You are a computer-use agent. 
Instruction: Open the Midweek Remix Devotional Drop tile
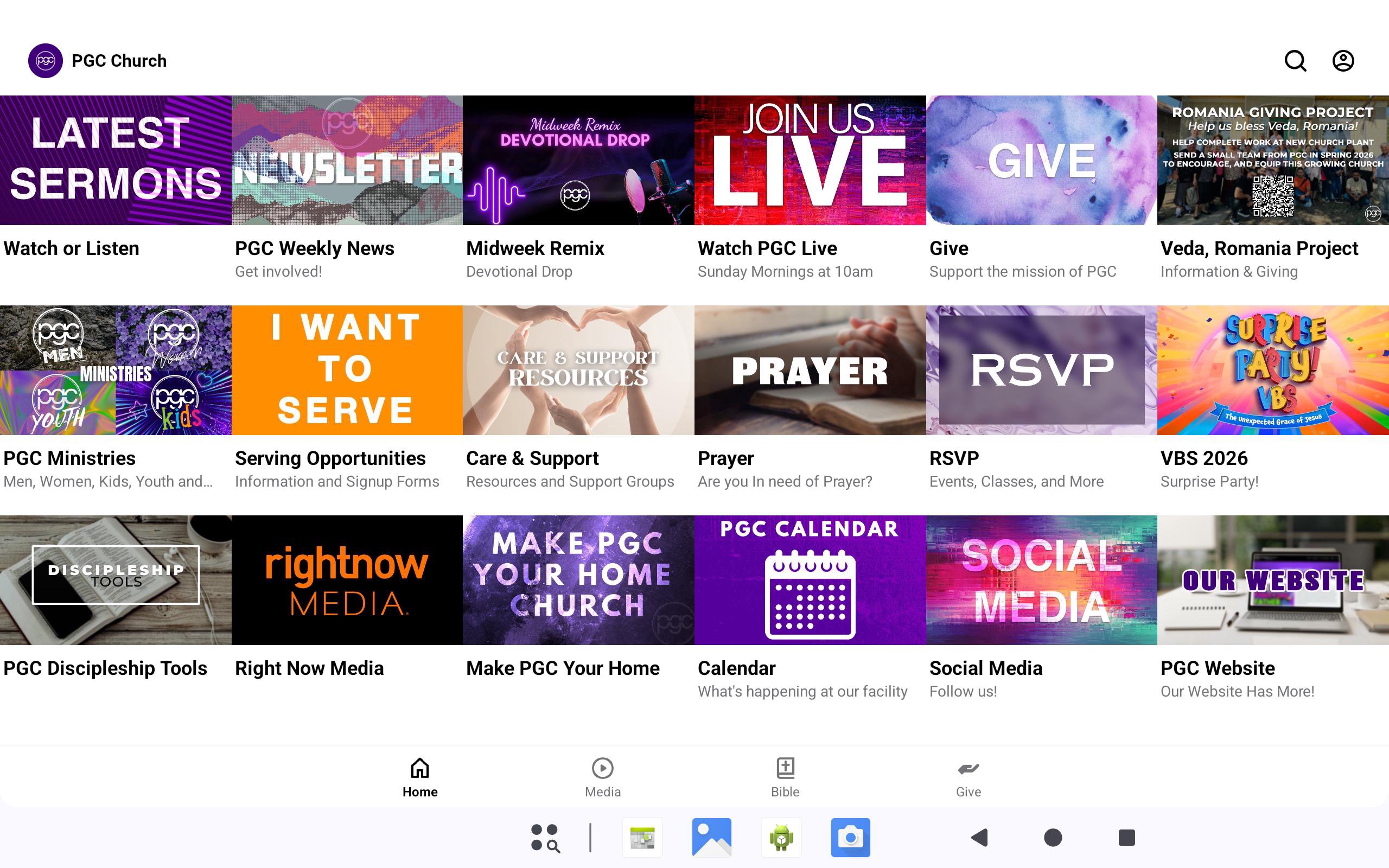(578, 161)
